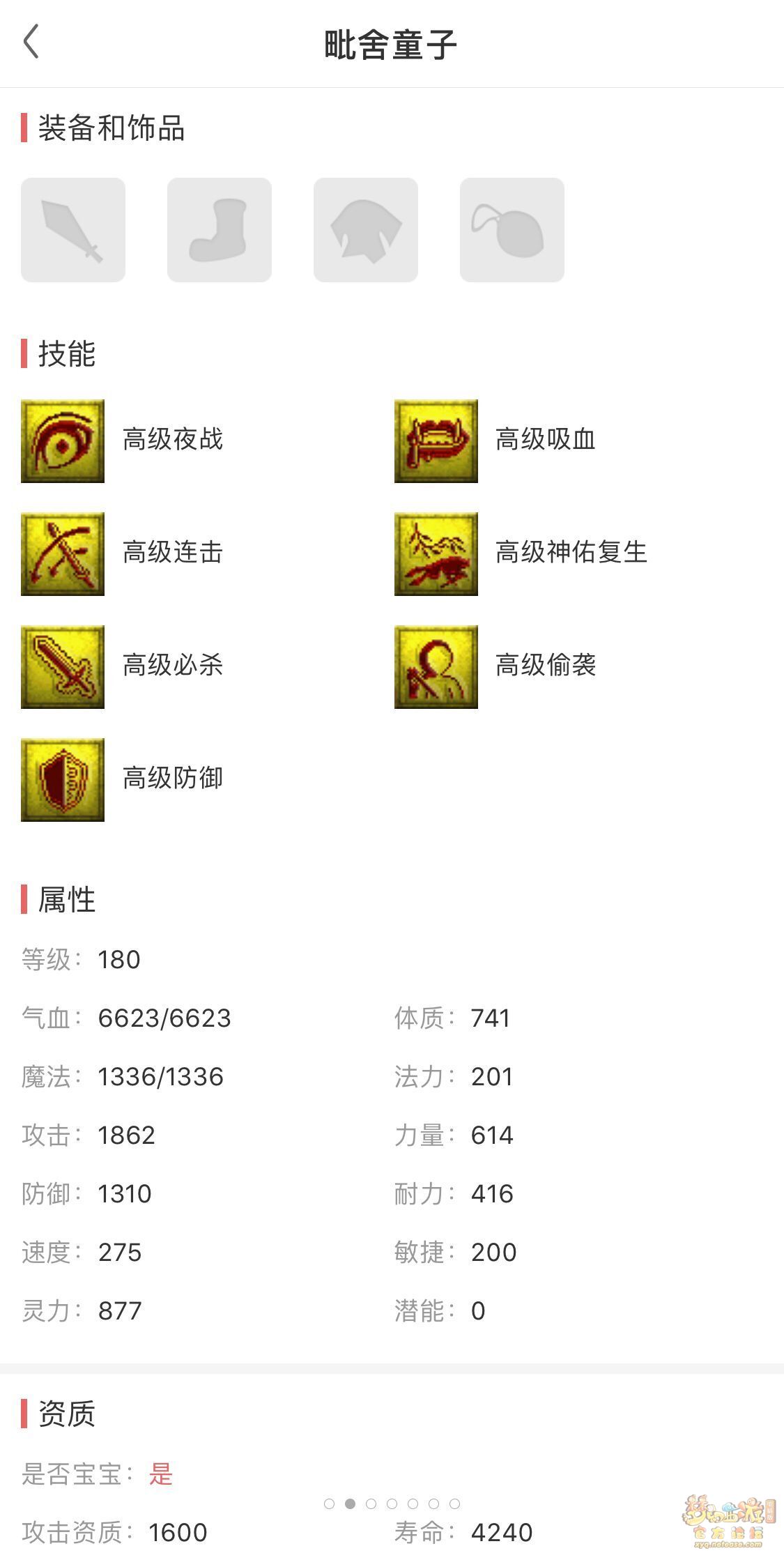View the 高级夜战 skill
This screenshot has height=1553, width=784.
(x=63, y=441)
